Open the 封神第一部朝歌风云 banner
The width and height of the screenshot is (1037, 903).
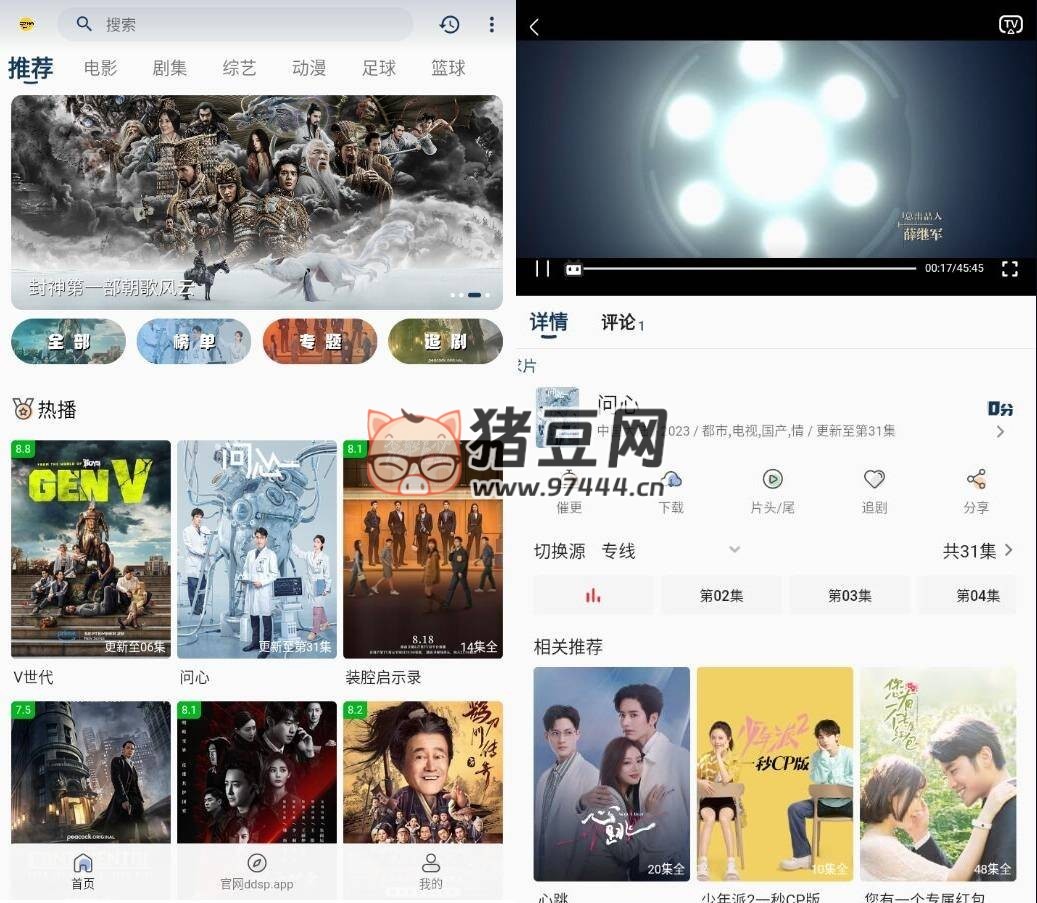pos(256,202)
